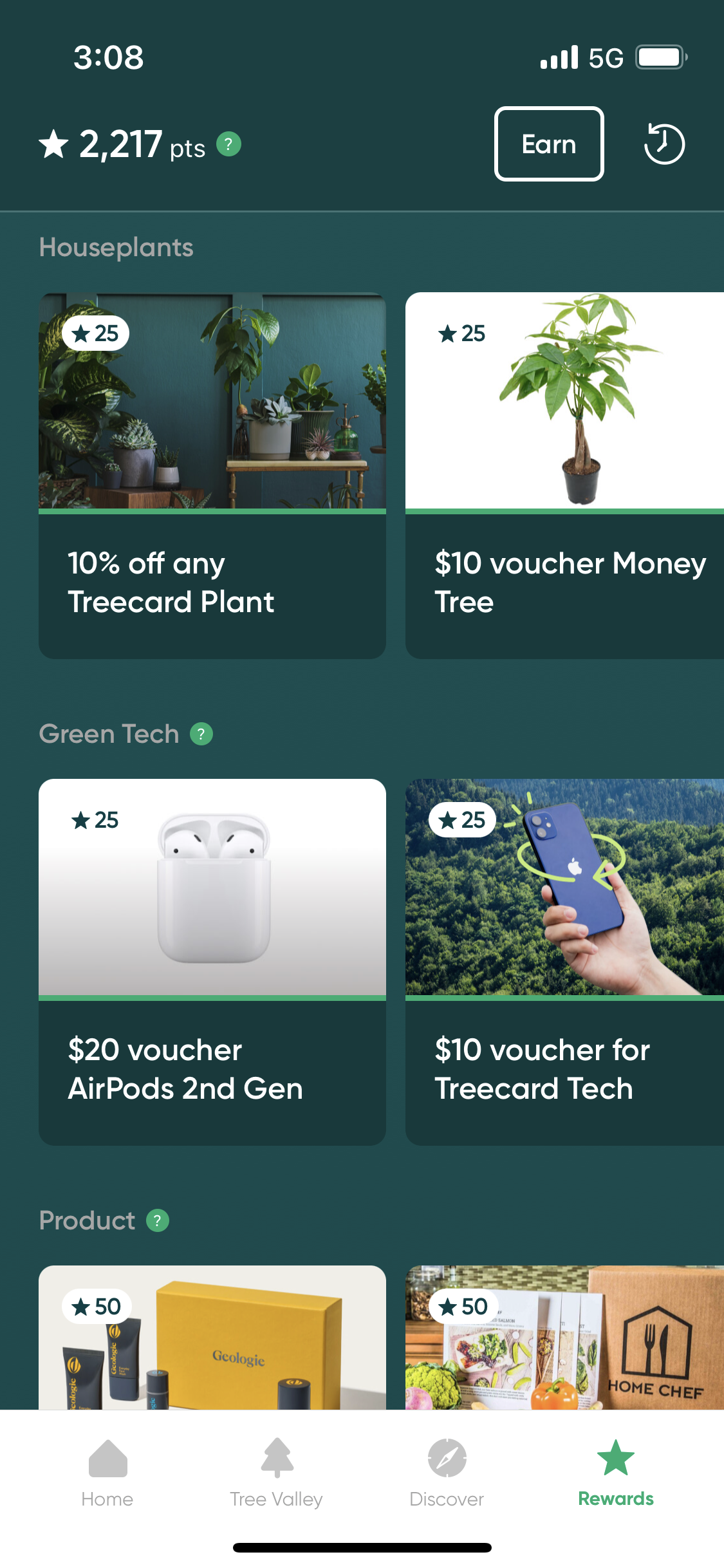Open the $20 voucher AirPods 2nd Gen reward
This screenshot has width=724, height=1568.
pos(212,962)
